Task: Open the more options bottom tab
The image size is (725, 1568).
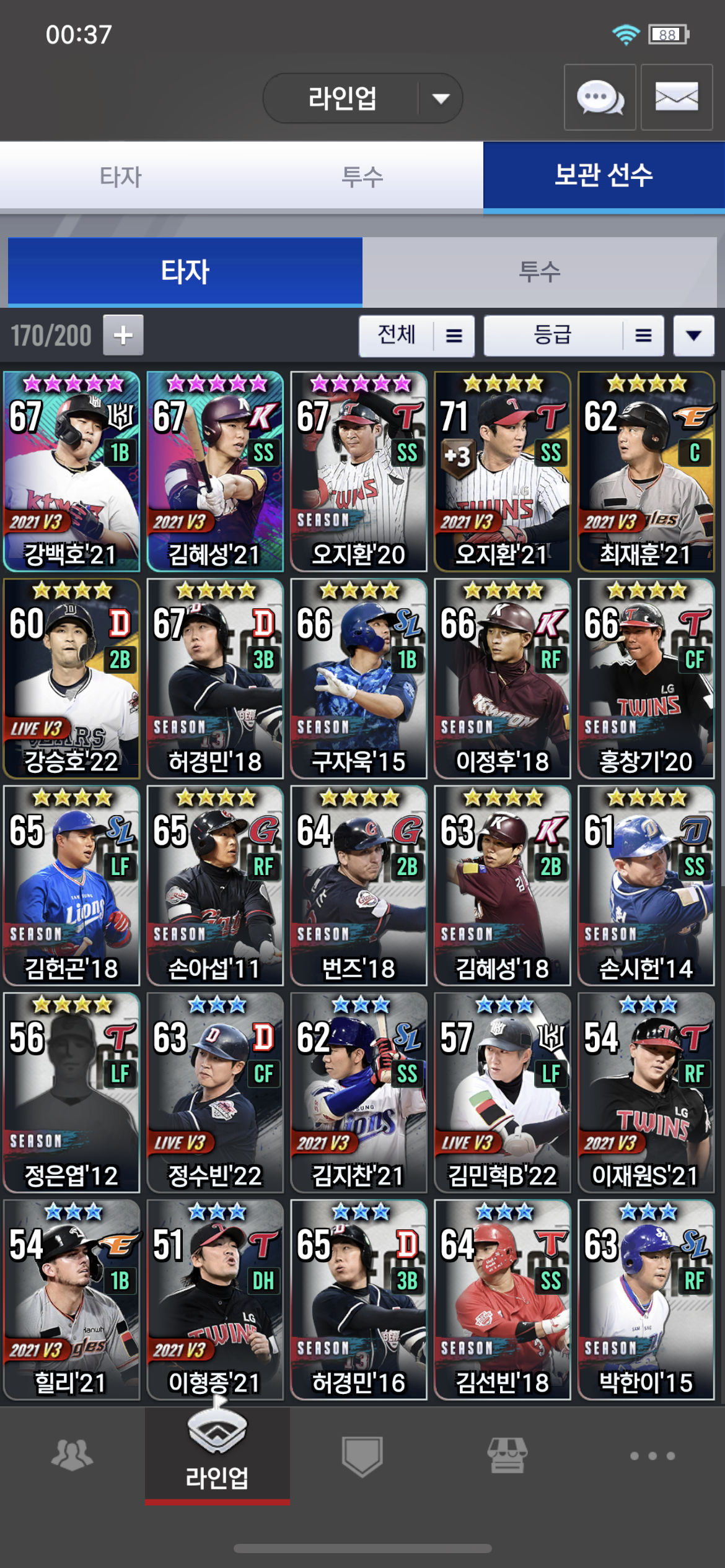Action: click(x=652, y=1455)
